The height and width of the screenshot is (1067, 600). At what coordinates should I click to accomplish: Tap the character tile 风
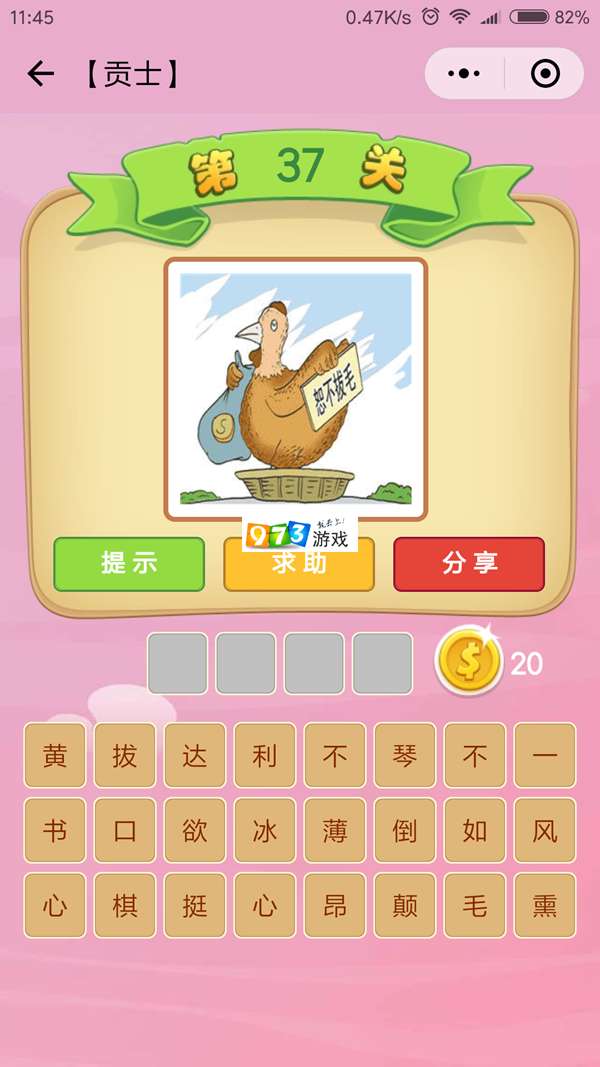545,831
